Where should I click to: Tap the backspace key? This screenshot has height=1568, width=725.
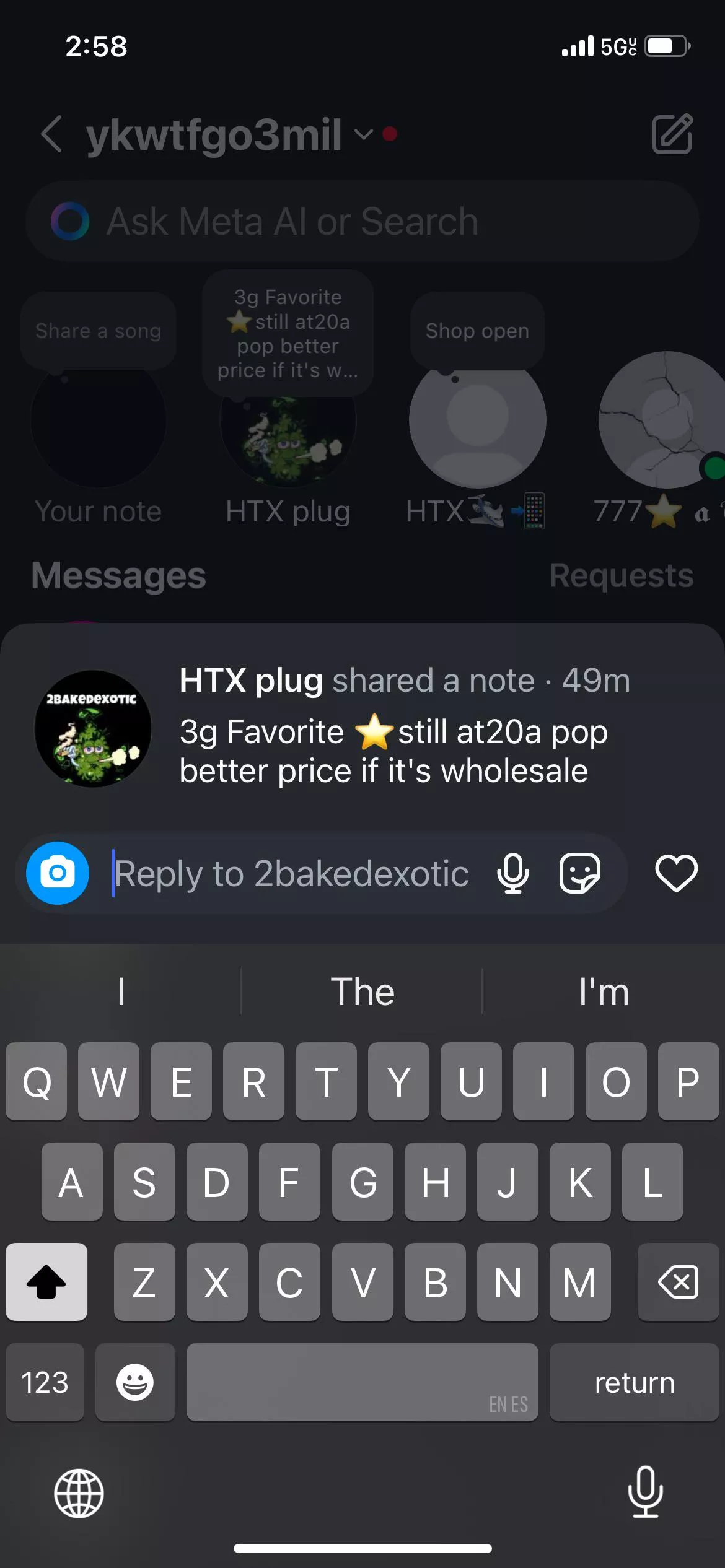pyautogui.click(x=678, y=1282)
